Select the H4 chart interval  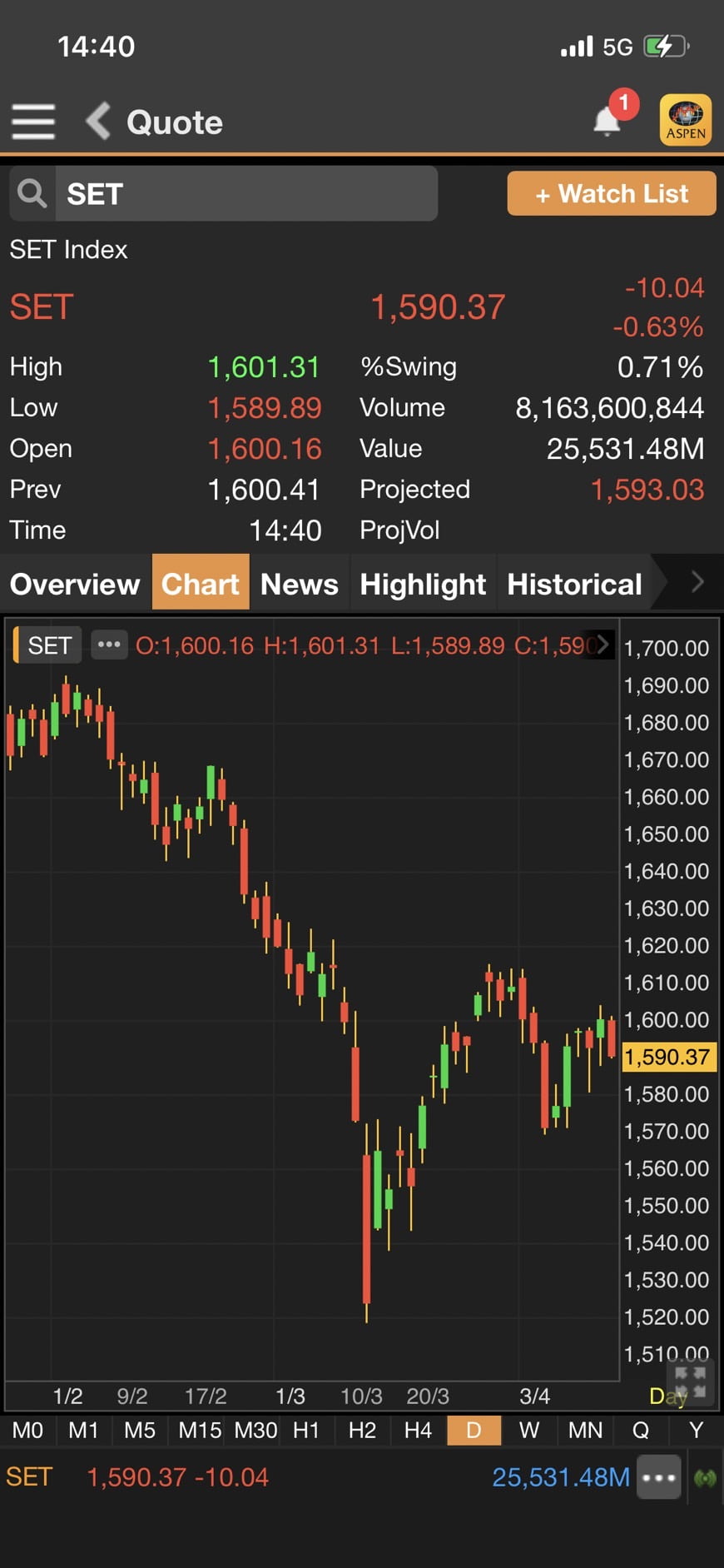point(418,1431)
